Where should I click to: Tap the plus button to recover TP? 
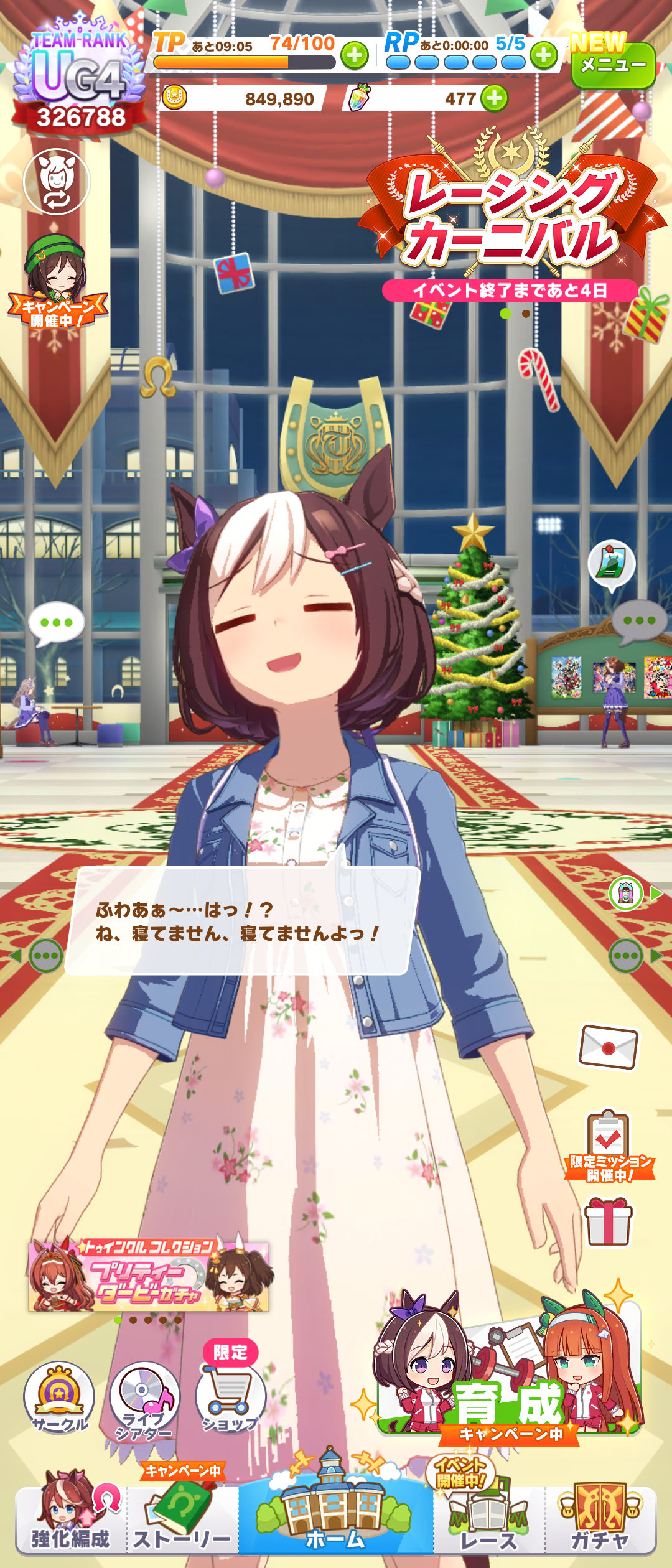(355, 55)
